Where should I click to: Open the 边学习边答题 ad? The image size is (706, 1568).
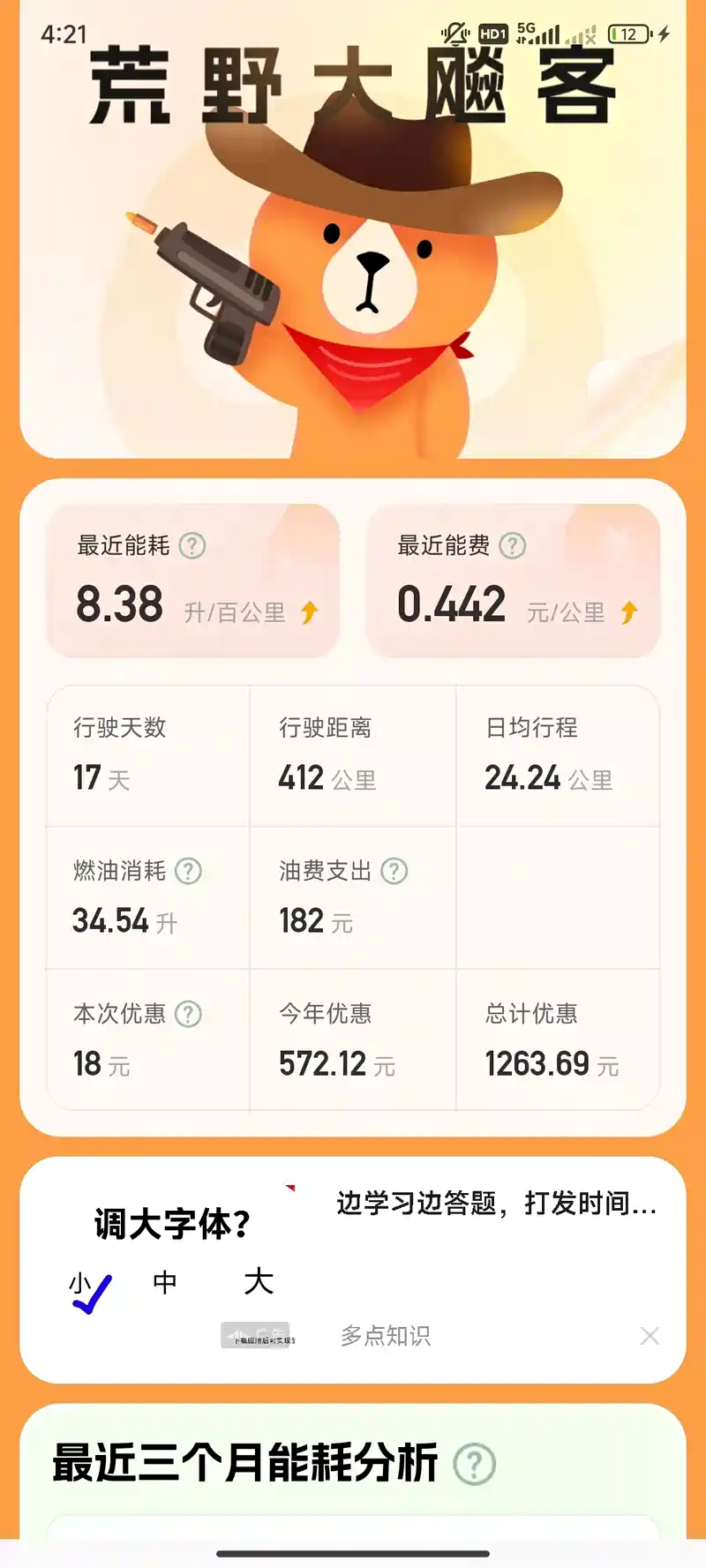coord(495,1204)
